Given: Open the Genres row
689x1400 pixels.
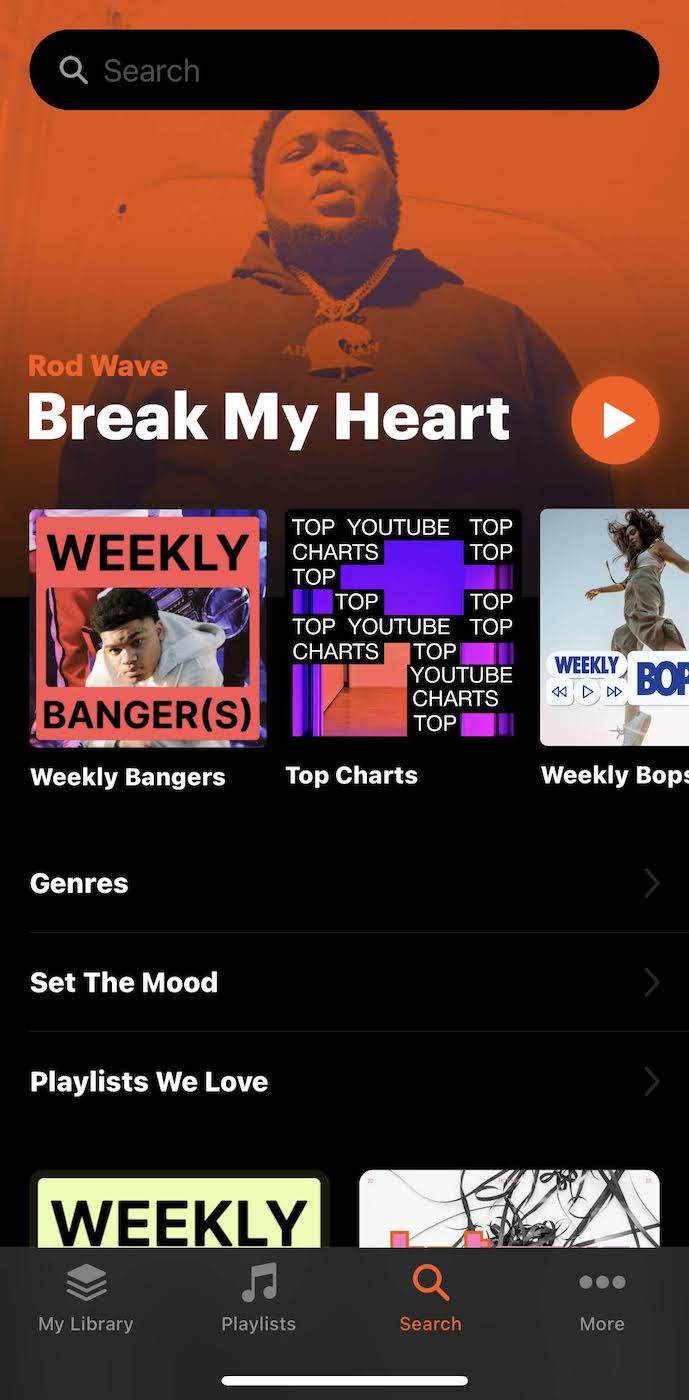Looking at the screenshot, I should pyautogui.click(x=344, y=883).
